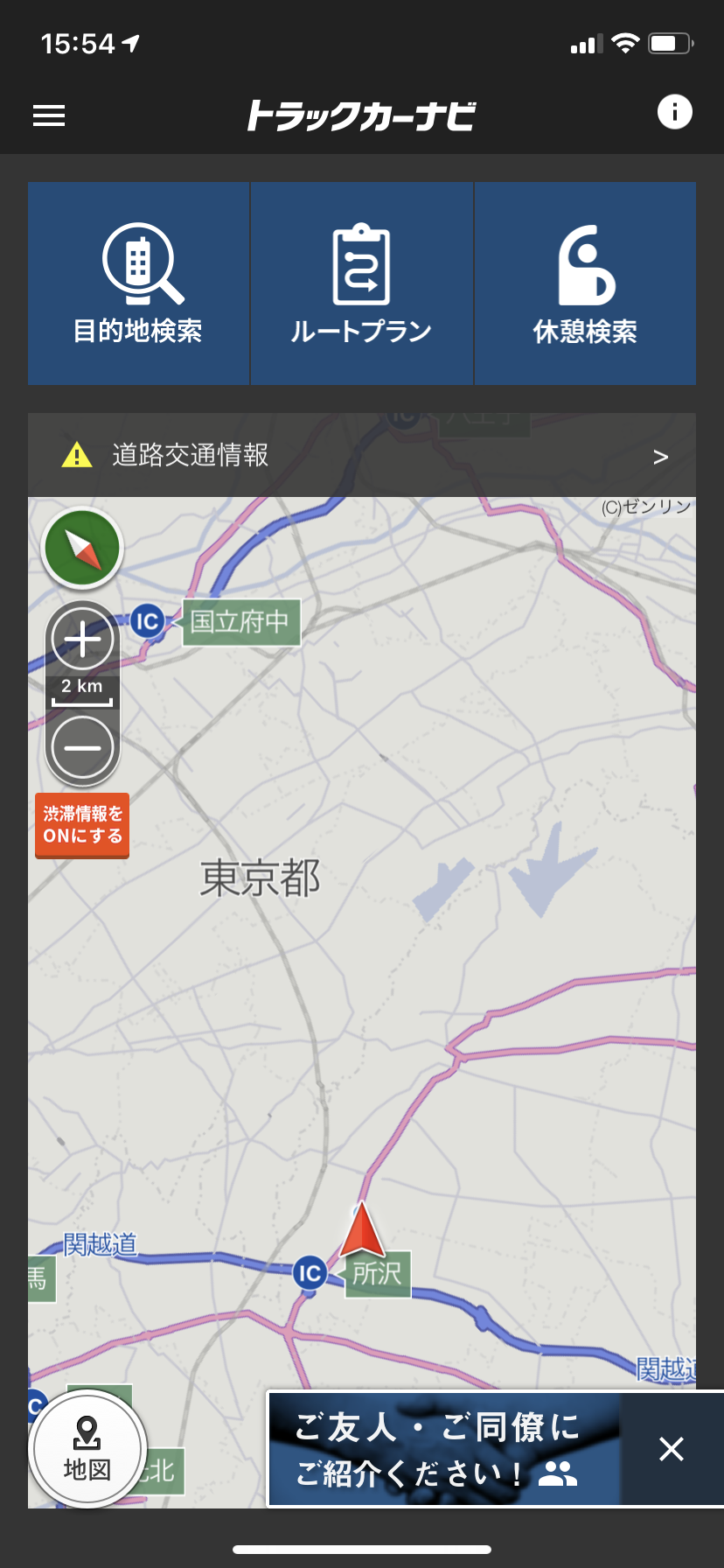Open ルートプラン route planner
724x1568 pixels.
[361, 283]
